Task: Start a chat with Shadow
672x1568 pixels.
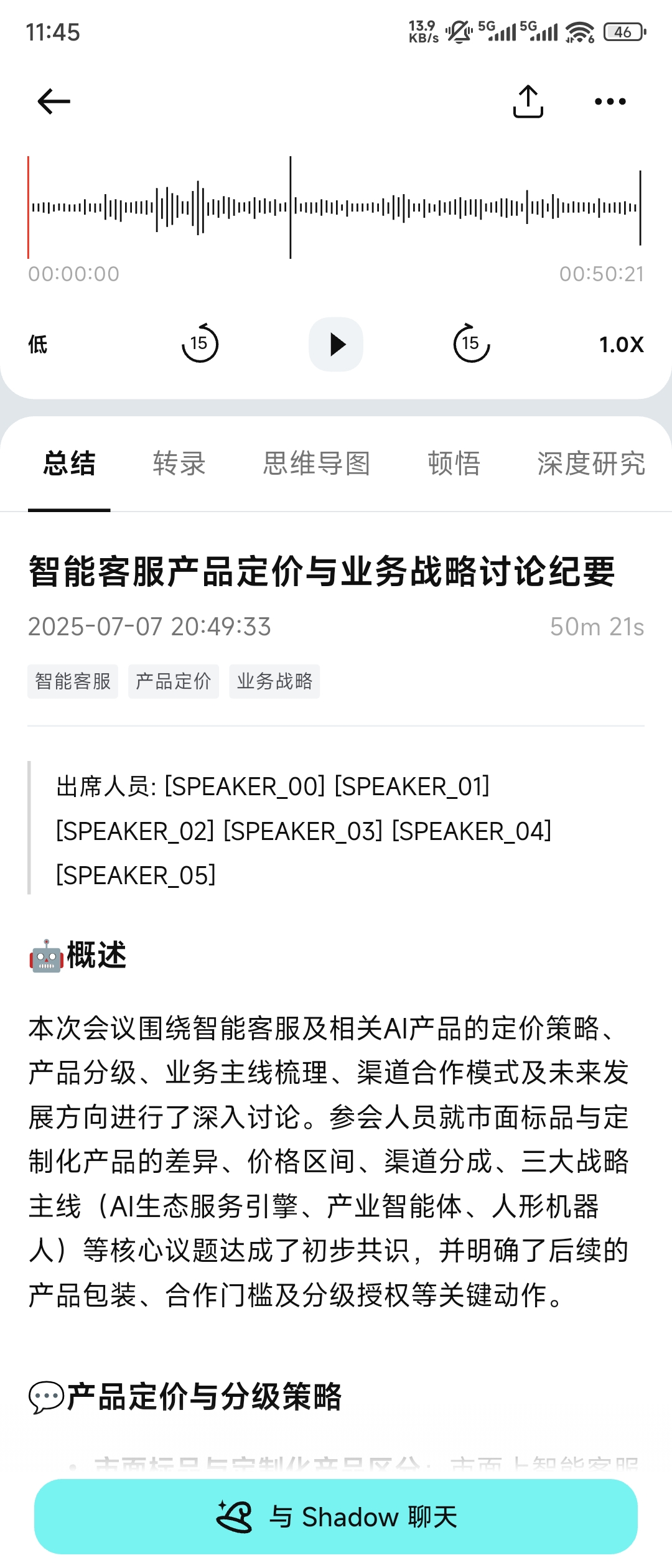Action: pyautogui.click(x=336, y=1516)
